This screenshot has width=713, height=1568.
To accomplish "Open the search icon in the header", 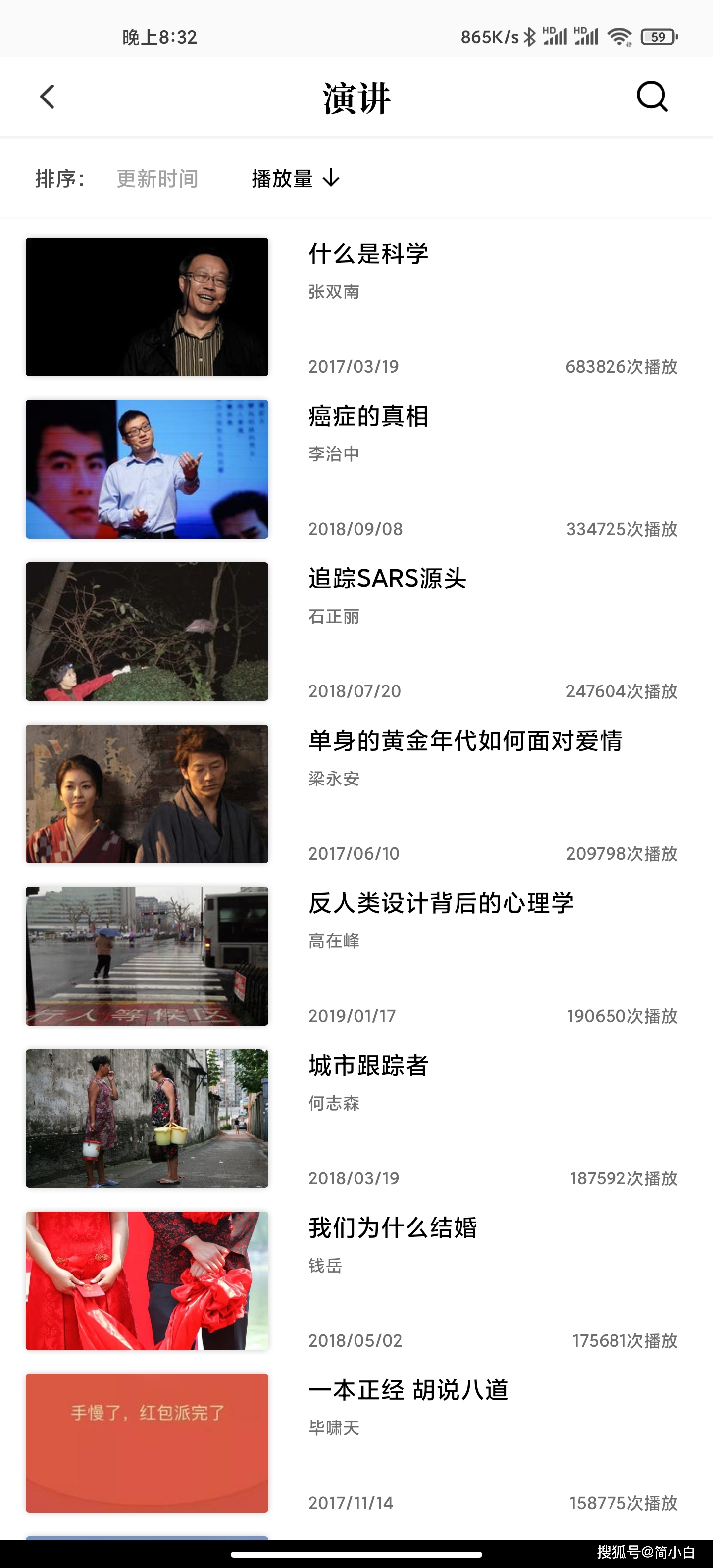I will coord(652,97).
